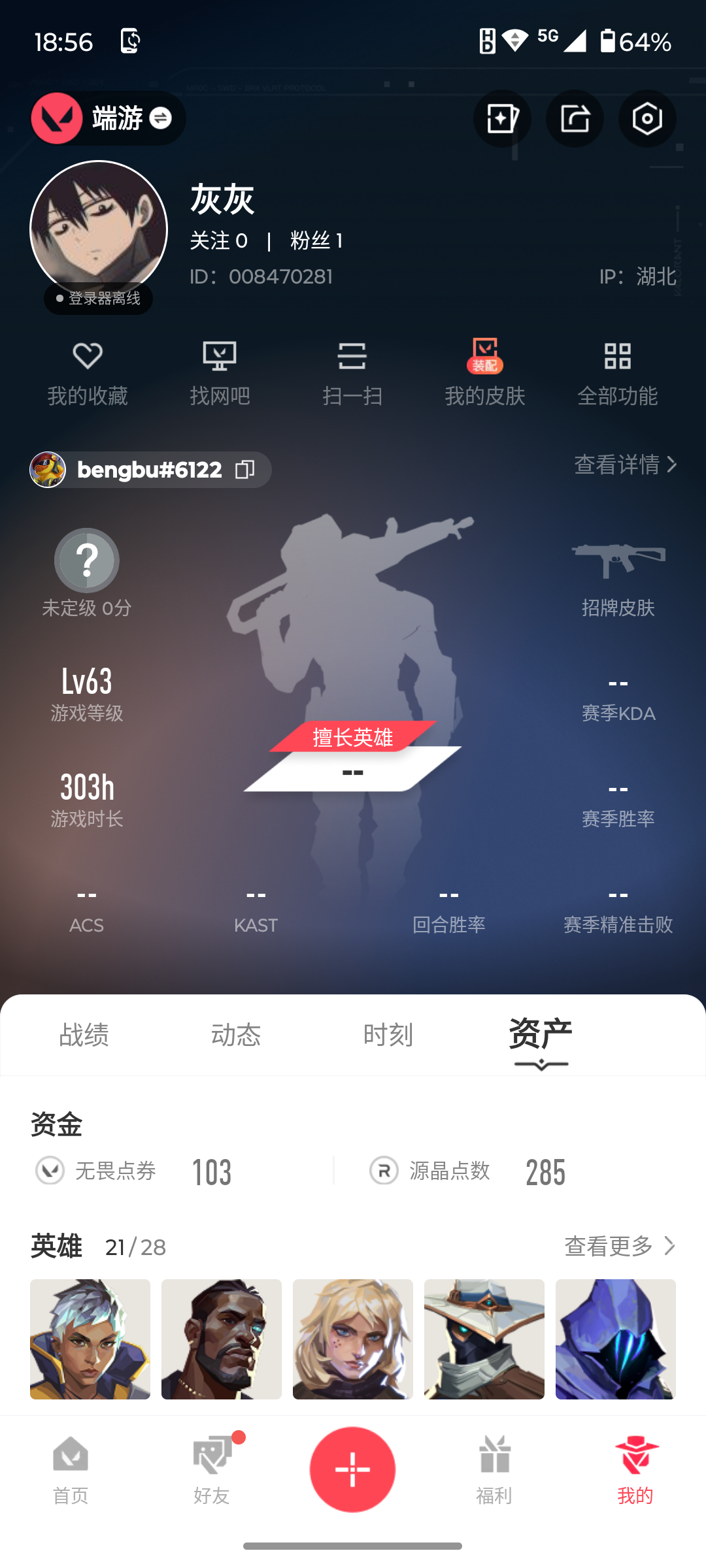Open profile avatar of 灰灰

tap(99, 229)
